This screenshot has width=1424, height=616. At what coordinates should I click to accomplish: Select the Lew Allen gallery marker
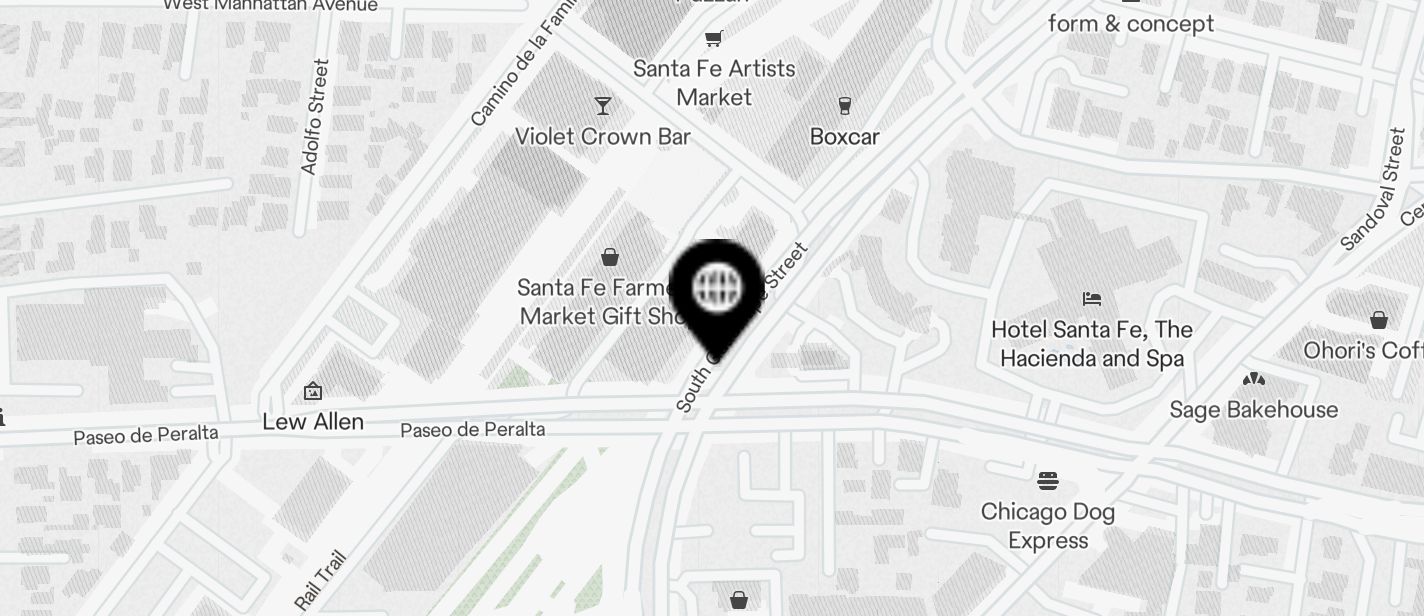[x=313, y=391]
